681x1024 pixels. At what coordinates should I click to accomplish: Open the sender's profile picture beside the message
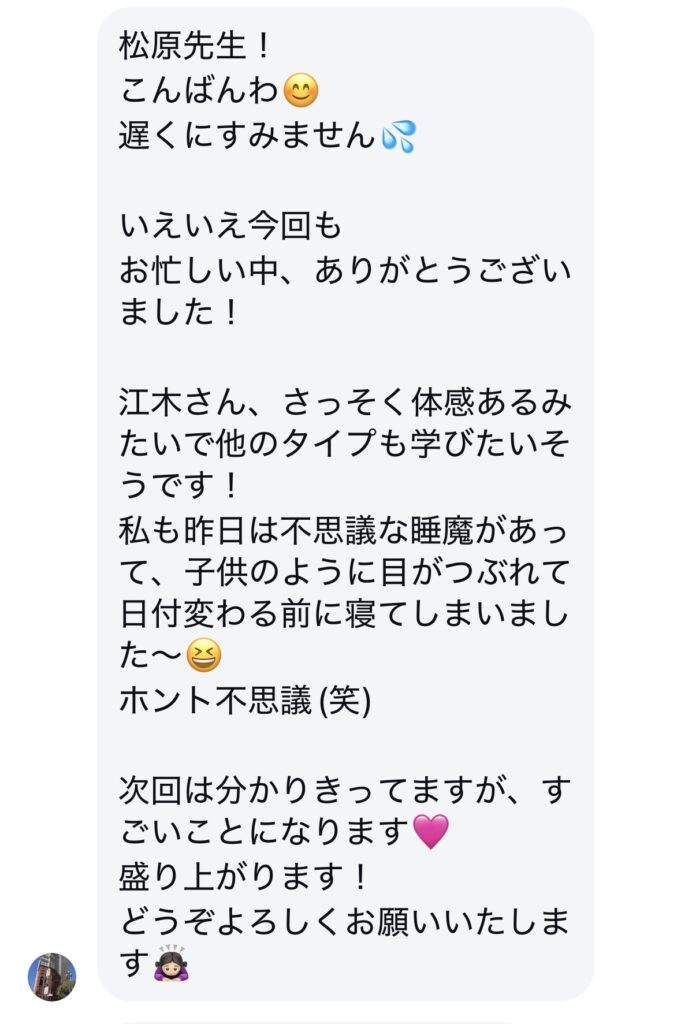[x=52, y=977]
